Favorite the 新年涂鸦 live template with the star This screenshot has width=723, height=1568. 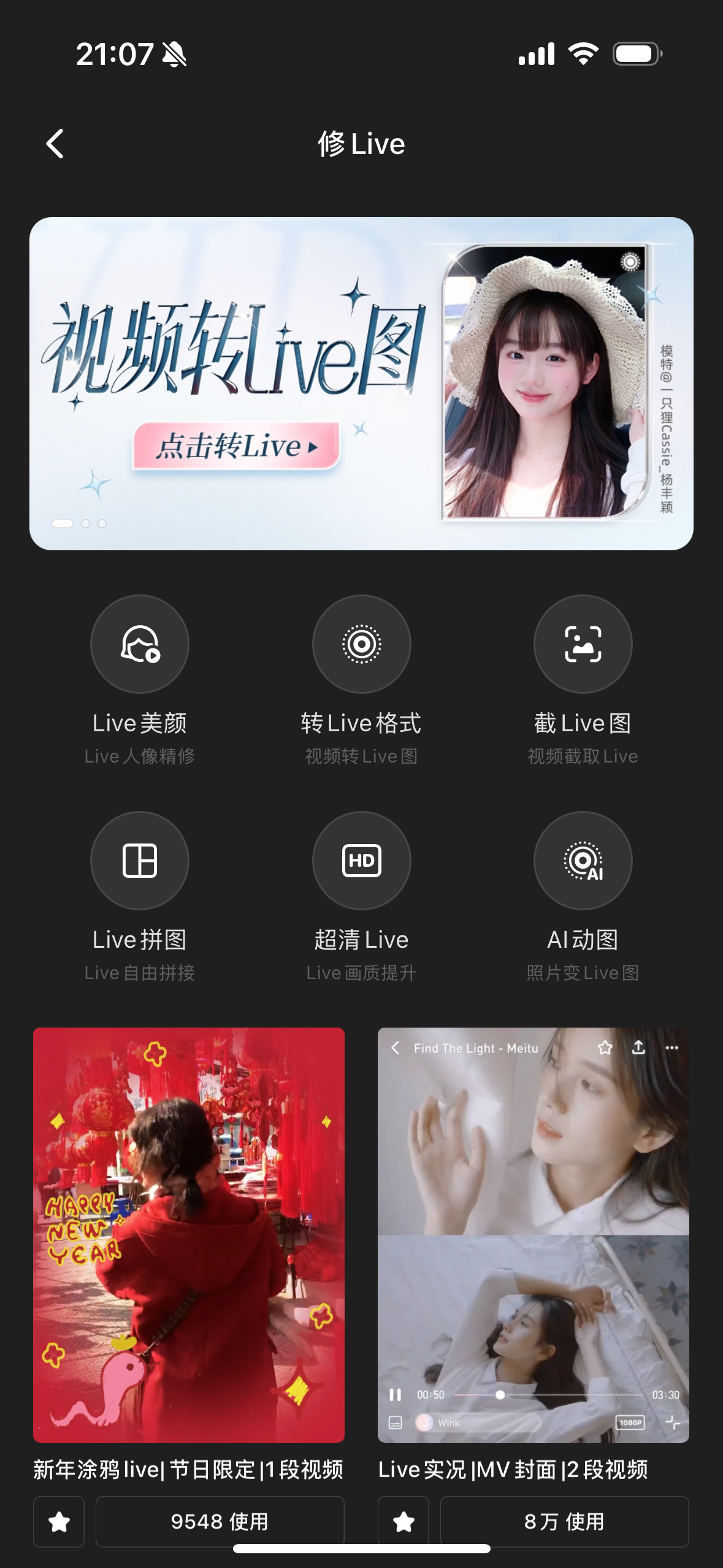point(59,1521)
